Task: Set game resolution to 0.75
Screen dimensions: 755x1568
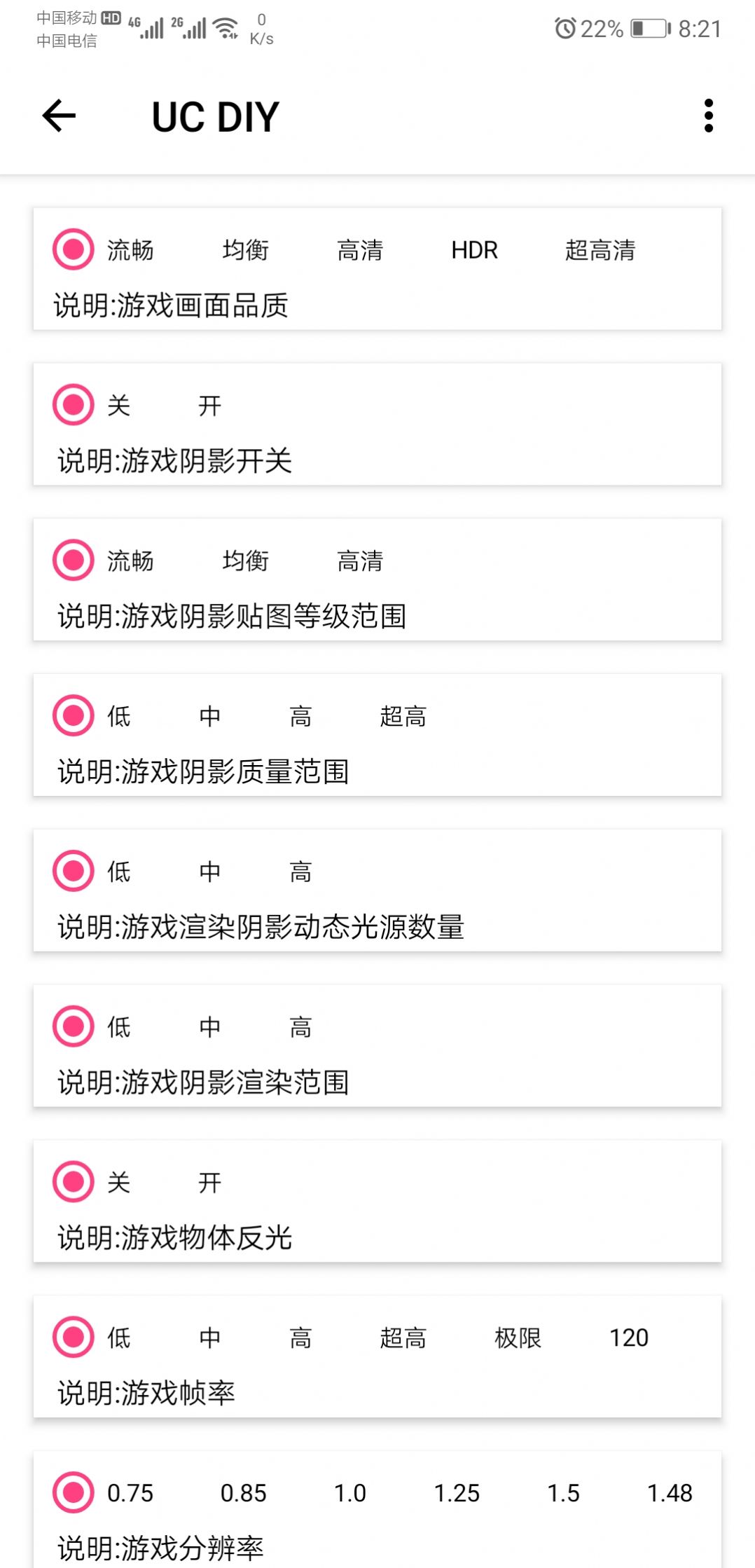Action: [x=131, y=1494]
